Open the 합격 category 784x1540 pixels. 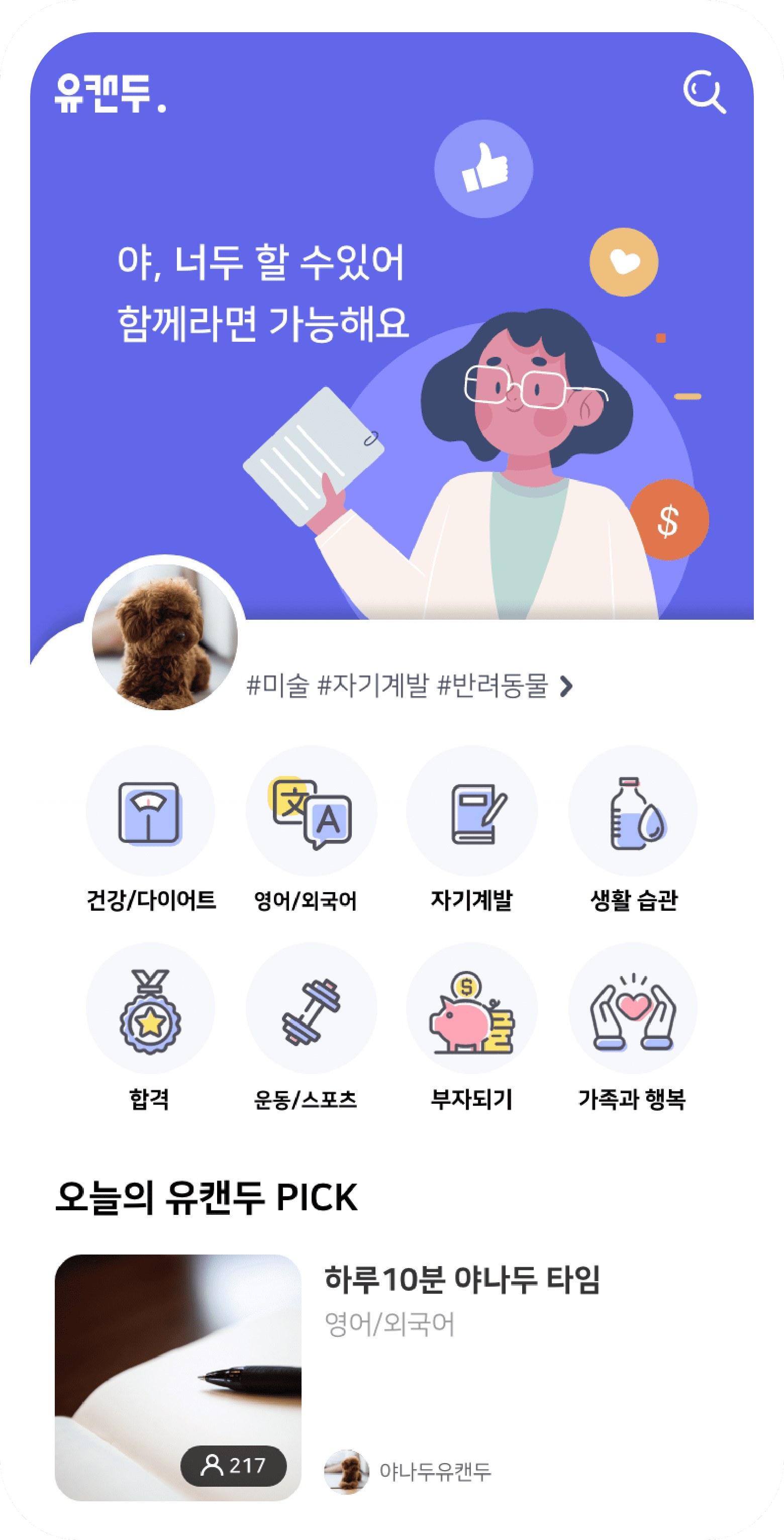click(x=151, y=1009)
